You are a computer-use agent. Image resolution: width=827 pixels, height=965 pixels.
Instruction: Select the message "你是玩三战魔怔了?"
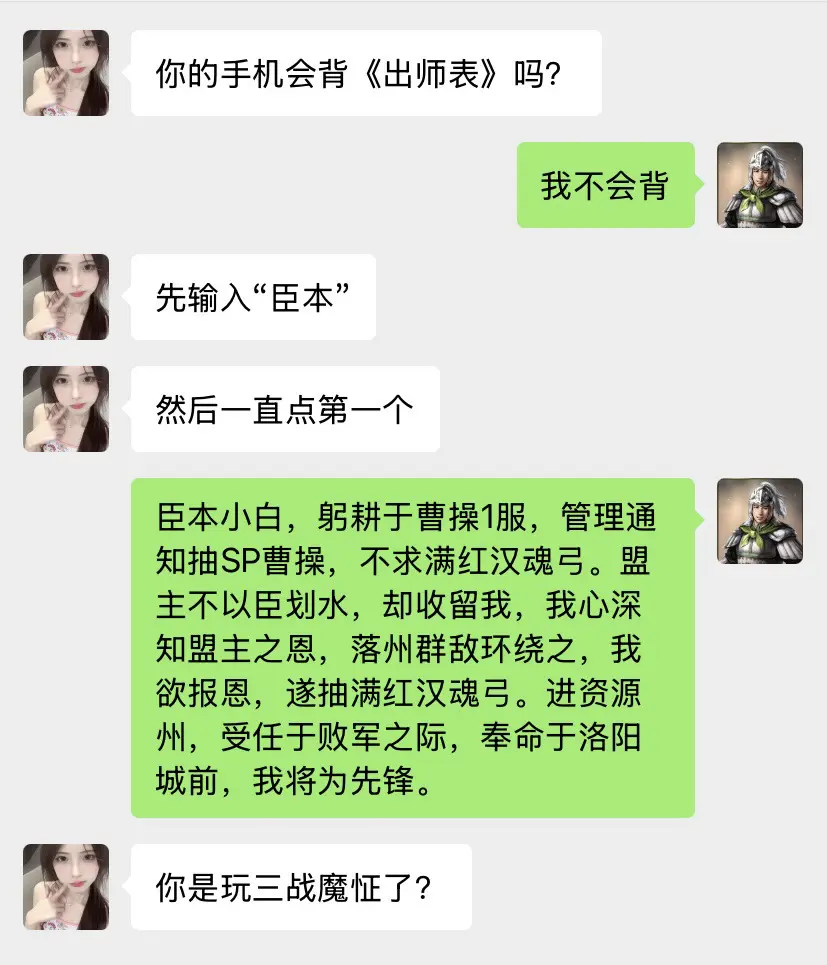pos(299,889)
